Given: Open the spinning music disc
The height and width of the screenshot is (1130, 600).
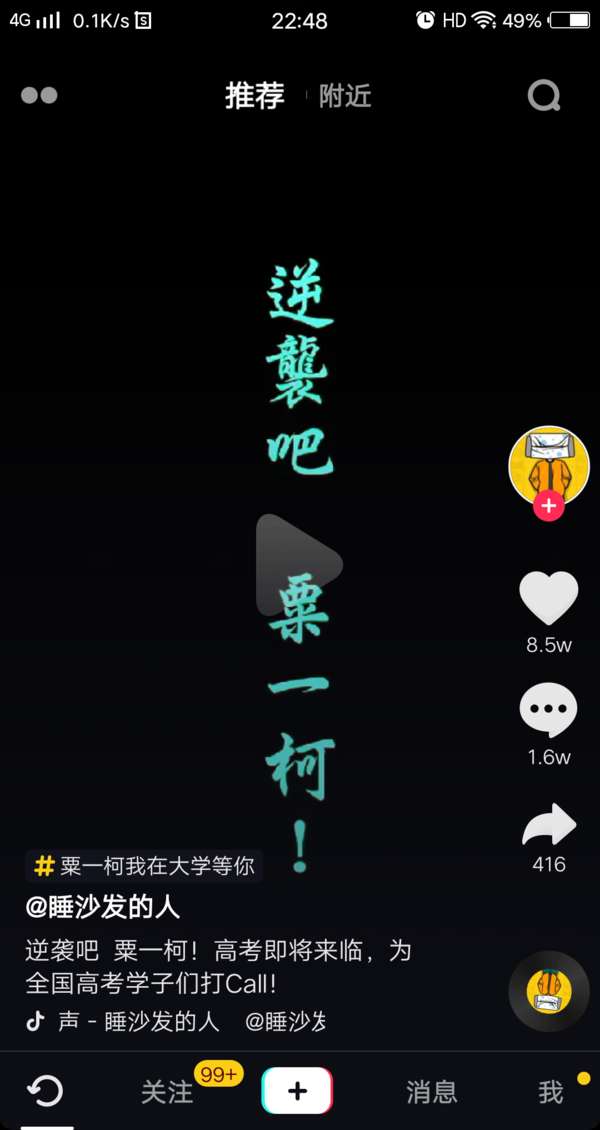Looking at the screenshot, I should pyautogui.click(x=548, y=991).
